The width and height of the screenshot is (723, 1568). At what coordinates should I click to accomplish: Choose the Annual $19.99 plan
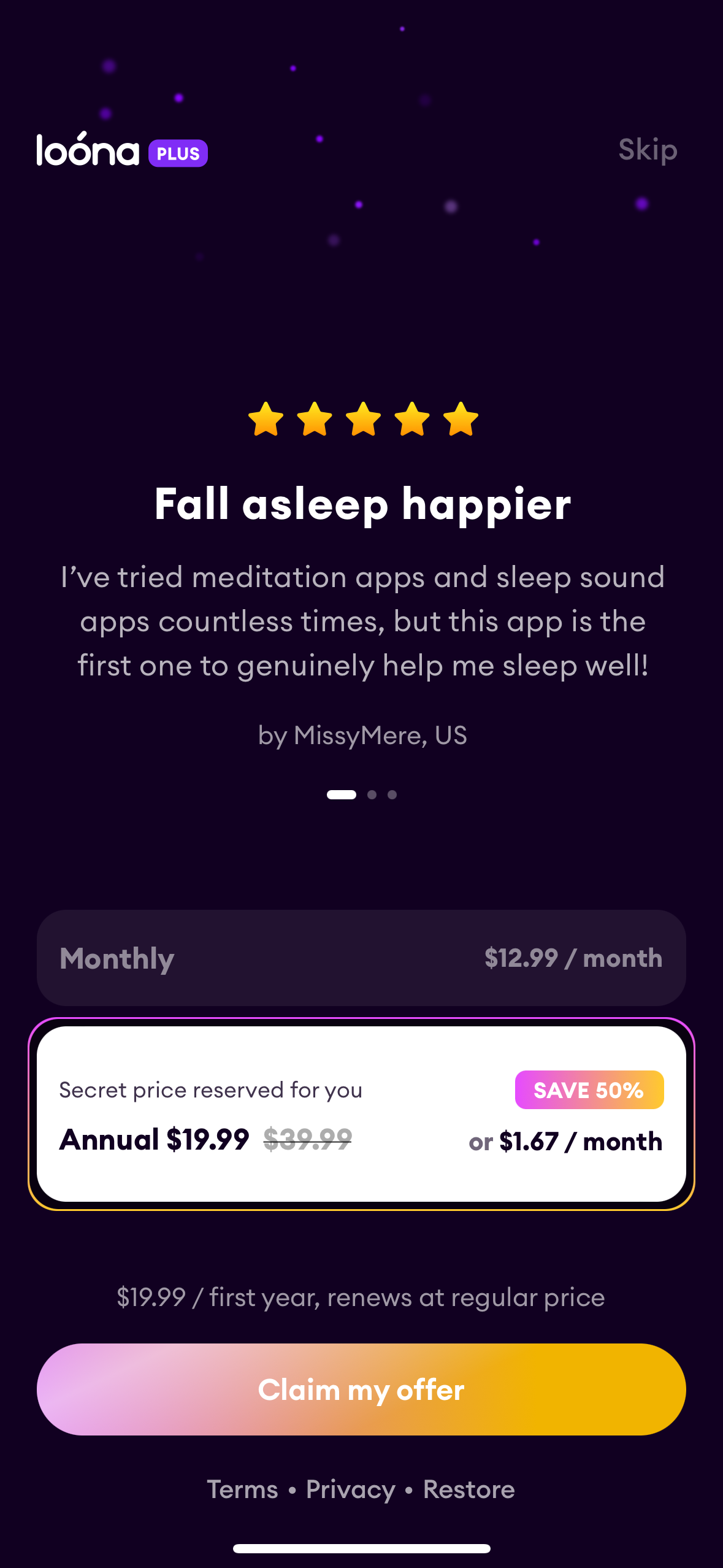[361, 1113]
